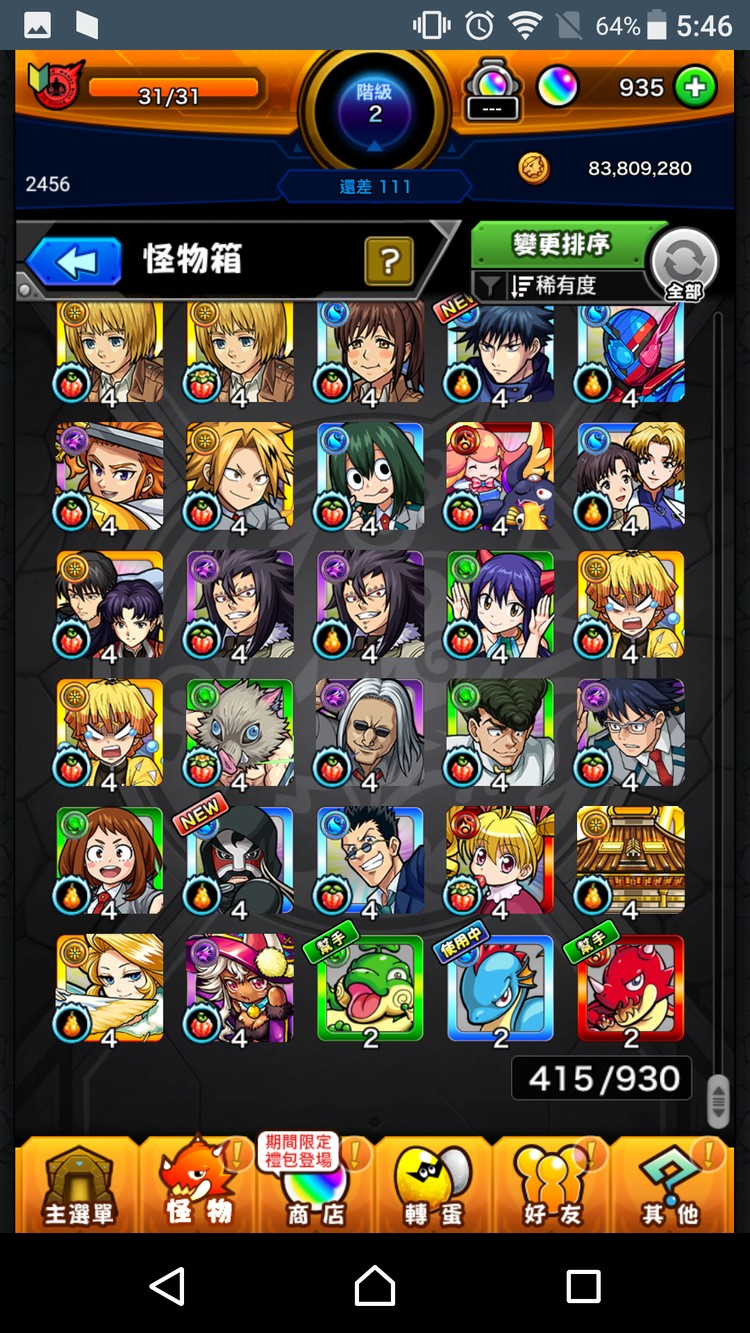
Task: Tap the system back button
Action: pyautogui.click(x=167, y=1285)
